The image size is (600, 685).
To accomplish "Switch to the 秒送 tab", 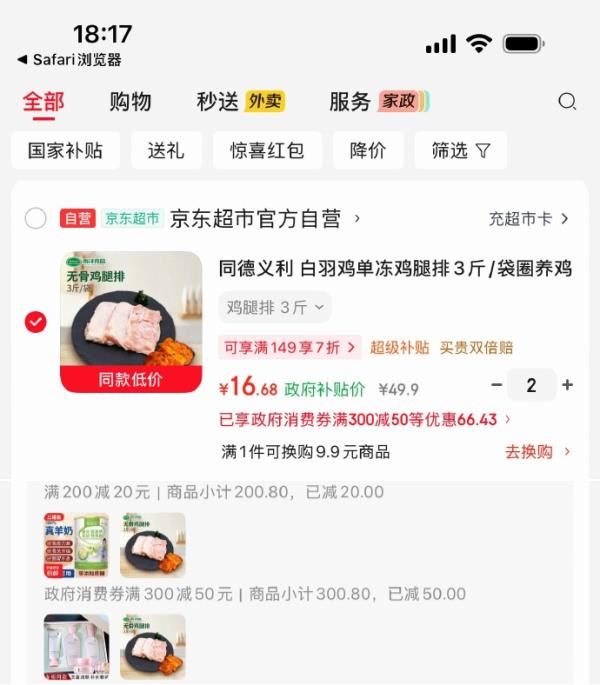I will pyautogui.click(x=241, y=102).
